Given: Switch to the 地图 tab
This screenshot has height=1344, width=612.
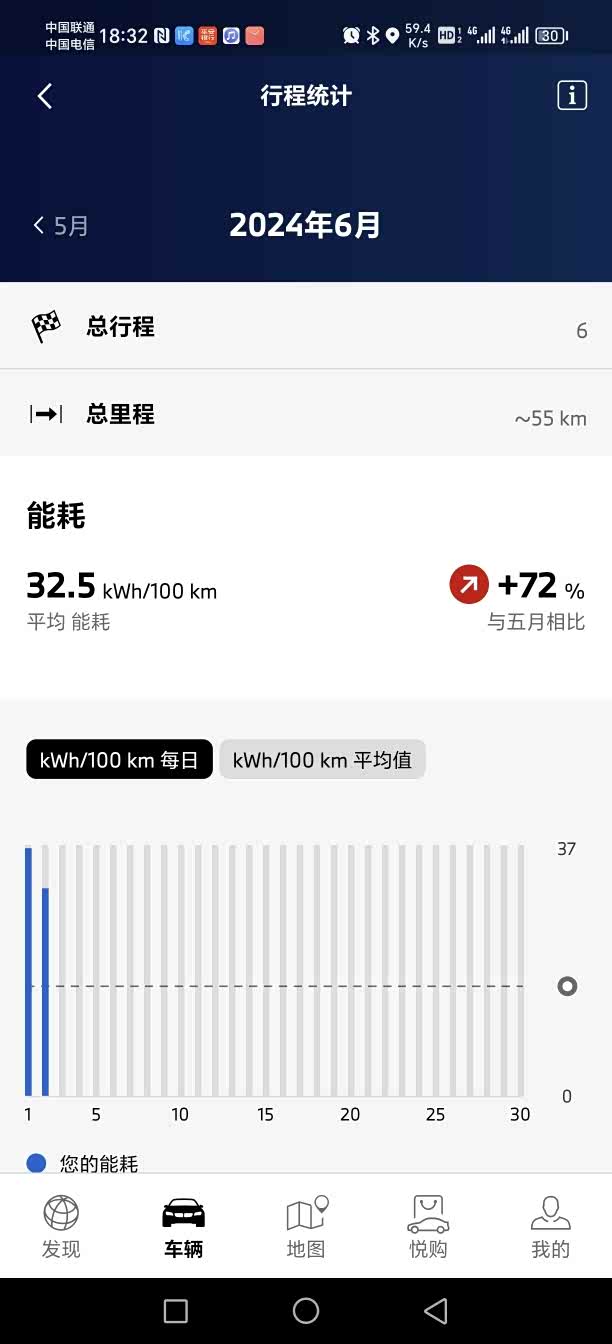Looking at the screenshot, I should pos(306,1227).
